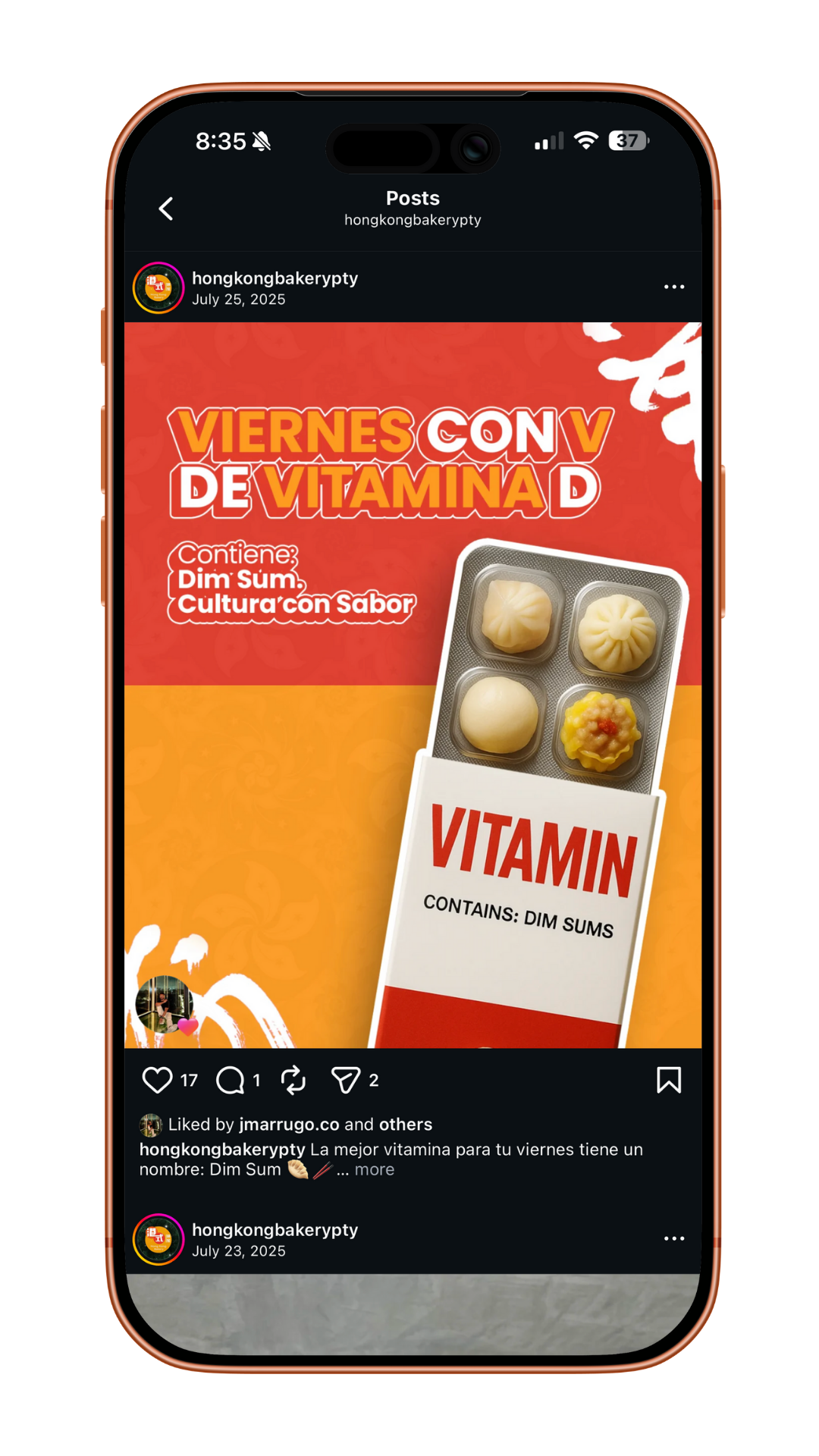Screen dimensions: 819x1456
Task: Open jmarrugo.co's profile from the likes line
Action: [289, 1124]
